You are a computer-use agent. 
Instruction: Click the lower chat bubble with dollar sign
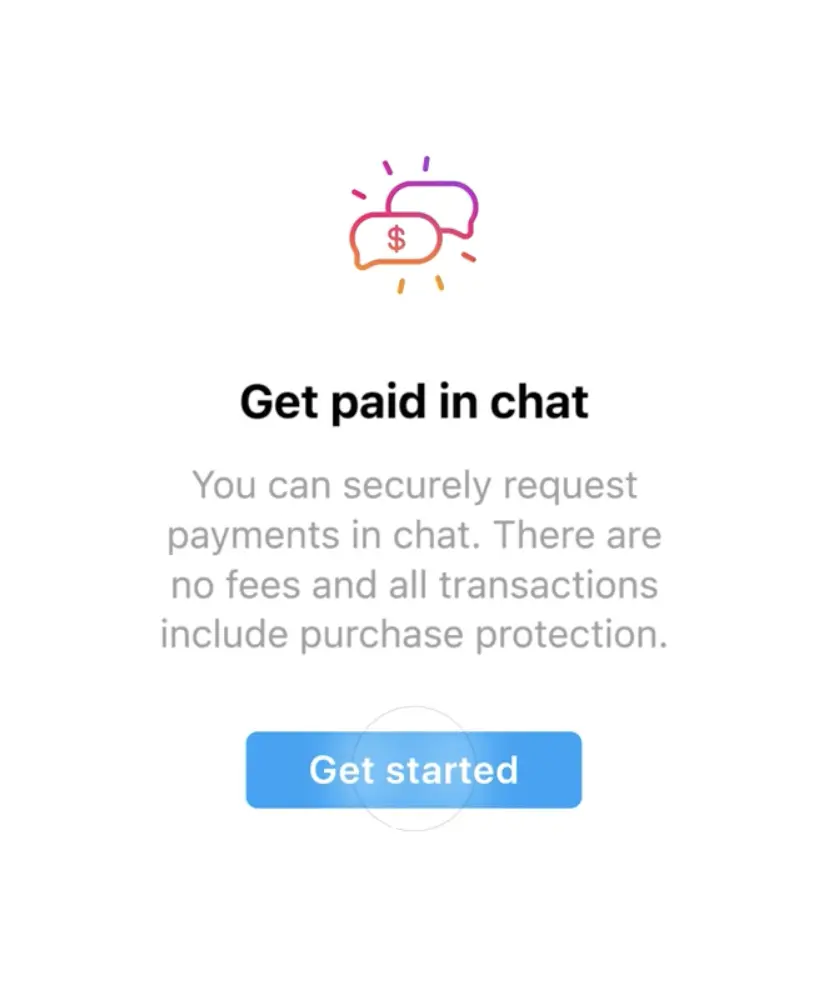tap(394, 238)
